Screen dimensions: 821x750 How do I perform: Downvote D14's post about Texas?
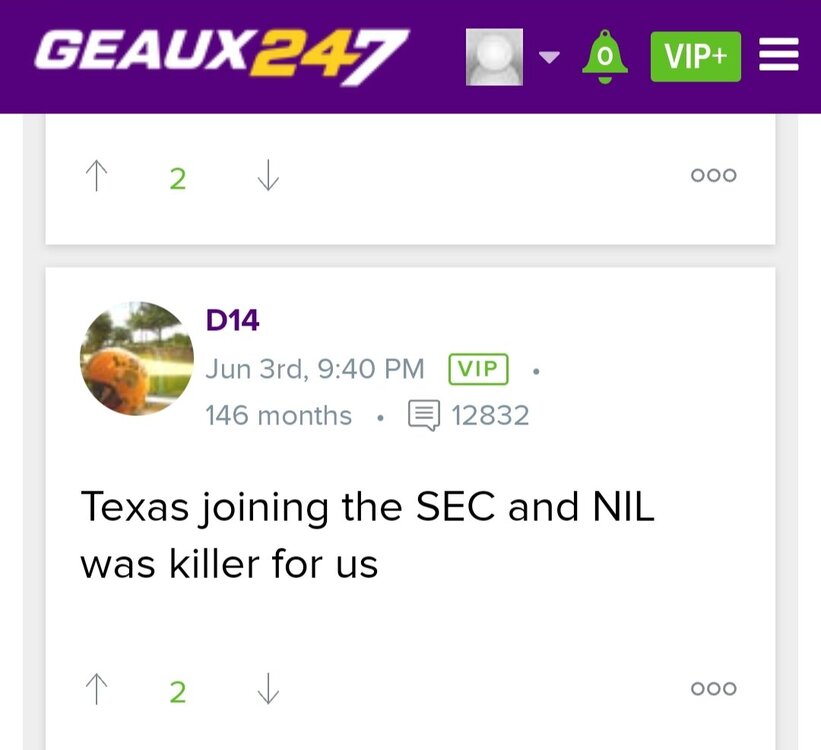(x=267, y=689)
